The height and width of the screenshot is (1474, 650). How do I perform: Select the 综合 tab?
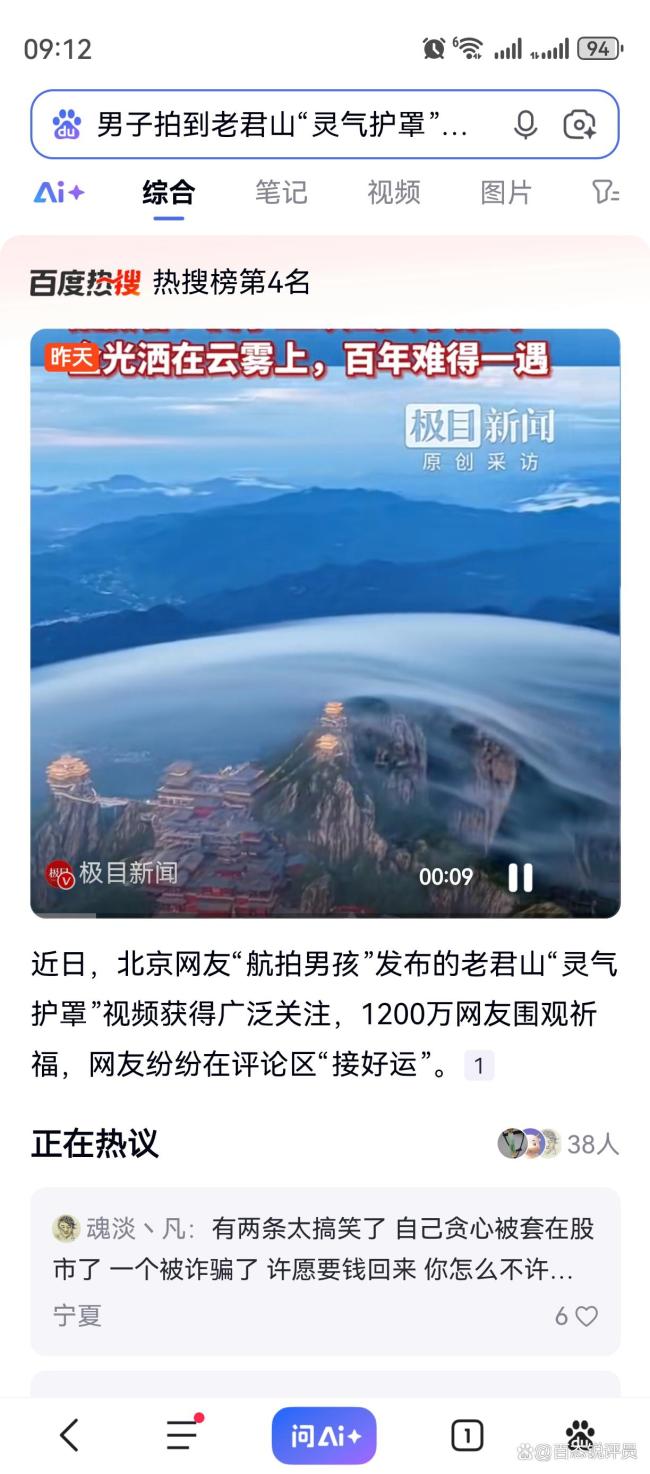[168, 192]
